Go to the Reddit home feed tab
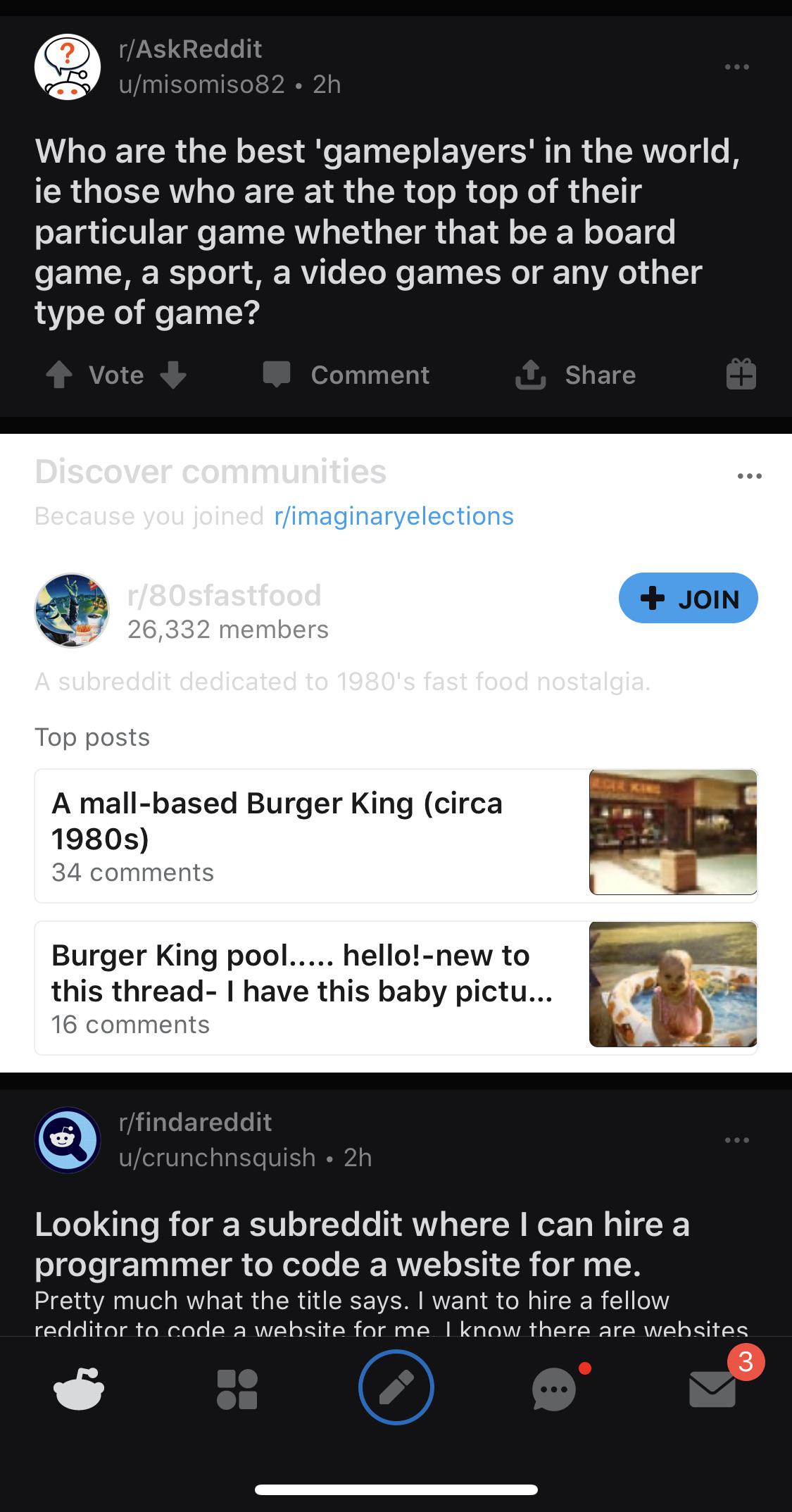This screenshot has height=1512, width=792. click(79, 1388)
